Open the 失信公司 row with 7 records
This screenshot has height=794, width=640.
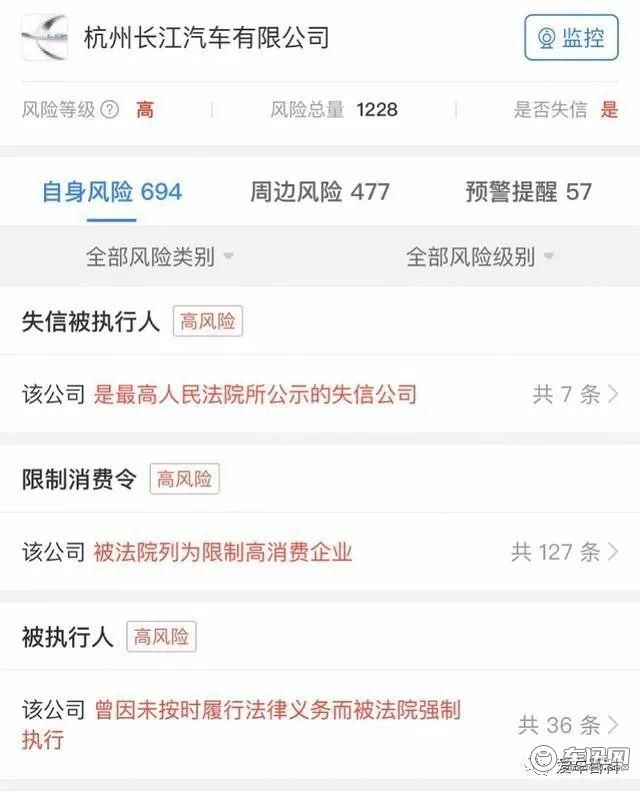point(320,394)
